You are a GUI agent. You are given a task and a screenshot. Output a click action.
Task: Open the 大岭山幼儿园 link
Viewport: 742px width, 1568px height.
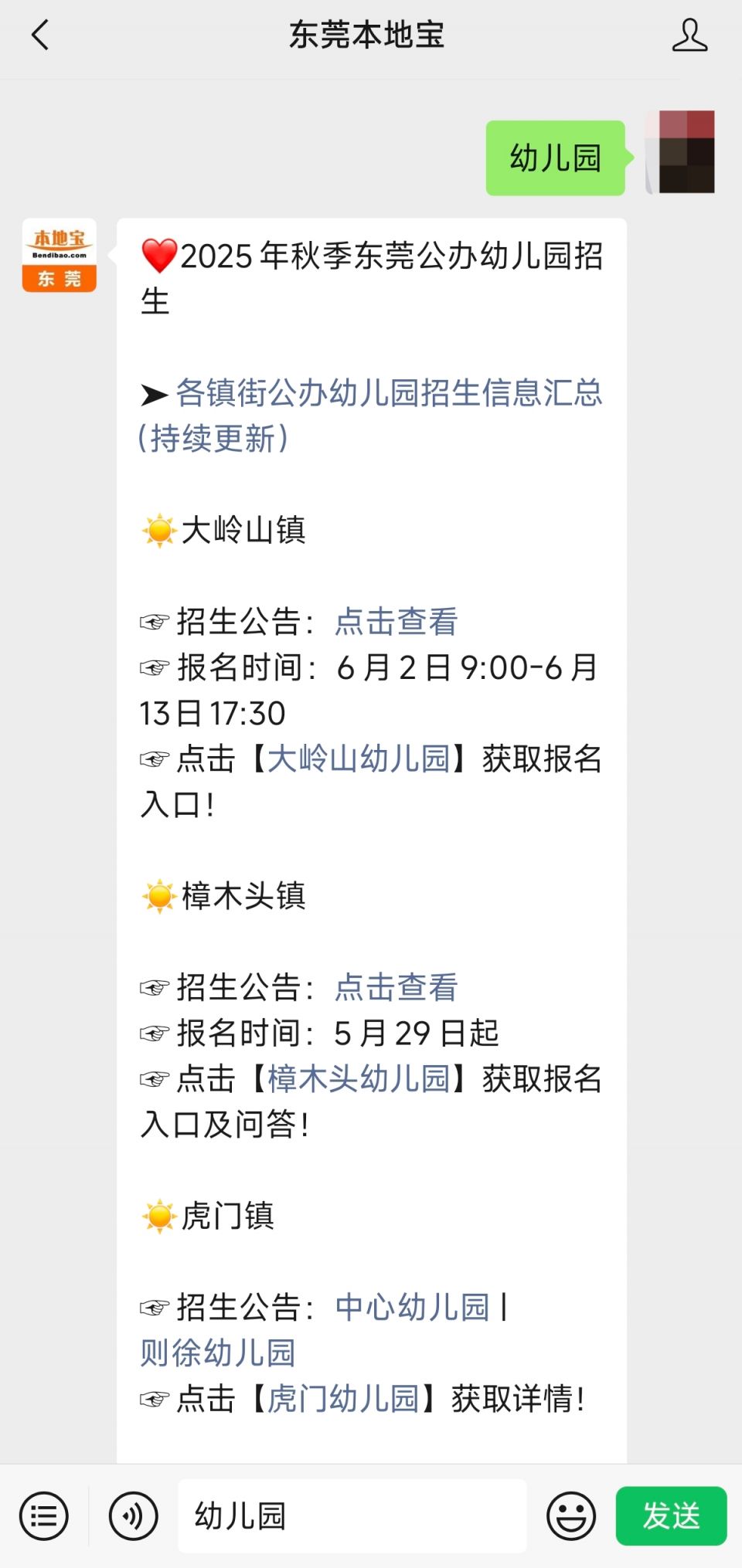click(359, 759)
